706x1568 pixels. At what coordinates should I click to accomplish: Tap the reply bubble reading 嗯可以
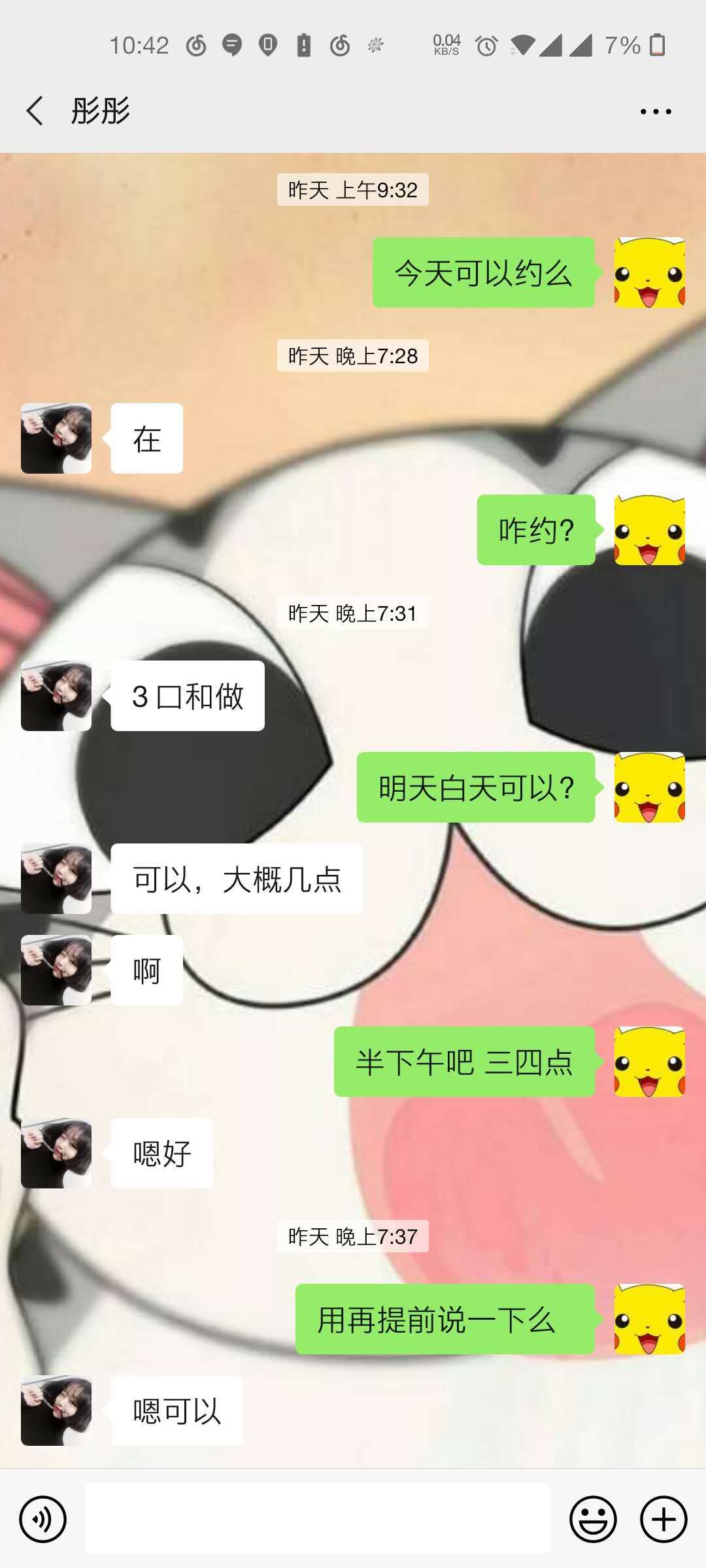(x=173, y=1411)
